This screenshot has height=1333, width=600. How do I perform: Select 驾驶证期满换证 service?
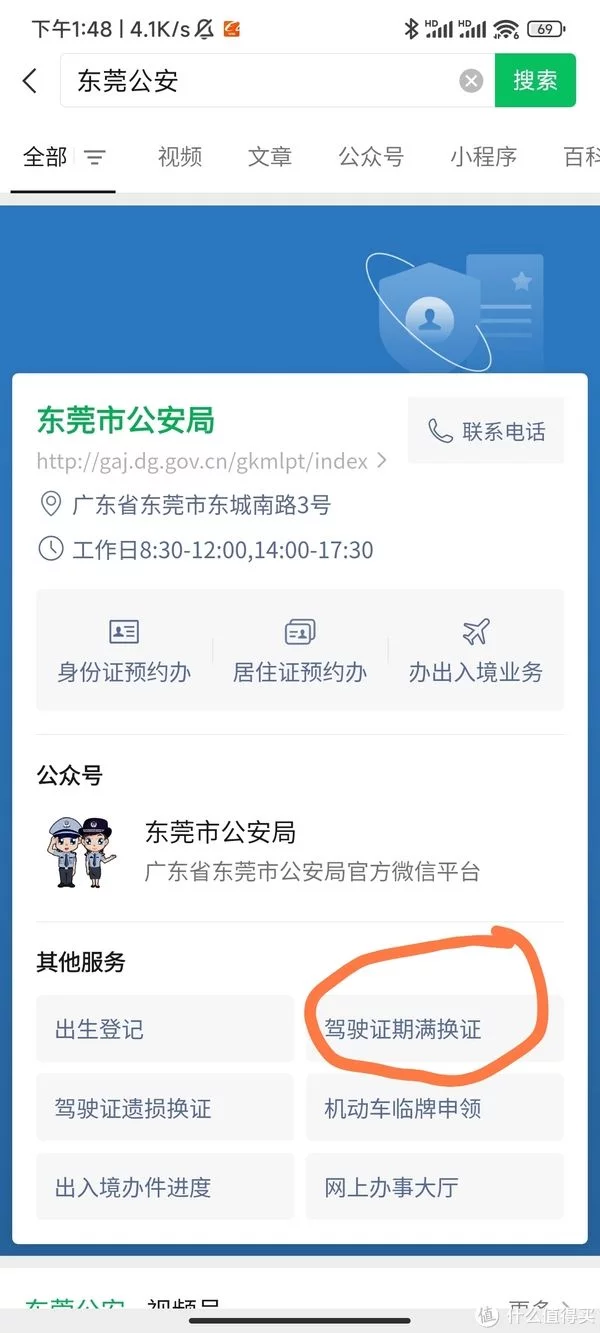434,1029
